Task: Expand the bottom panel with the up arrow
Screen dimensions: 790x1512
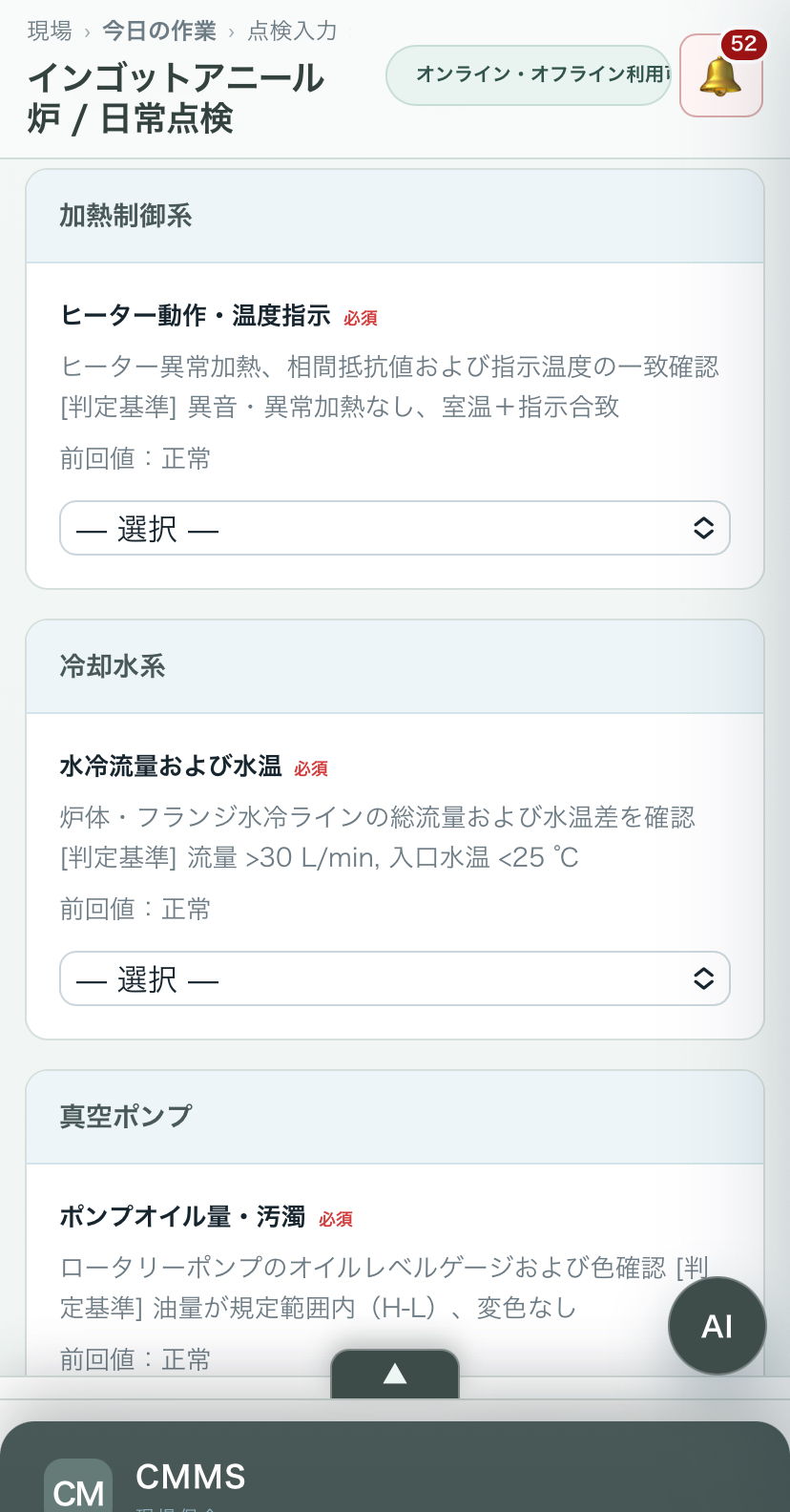Action: pos(395,1374)
